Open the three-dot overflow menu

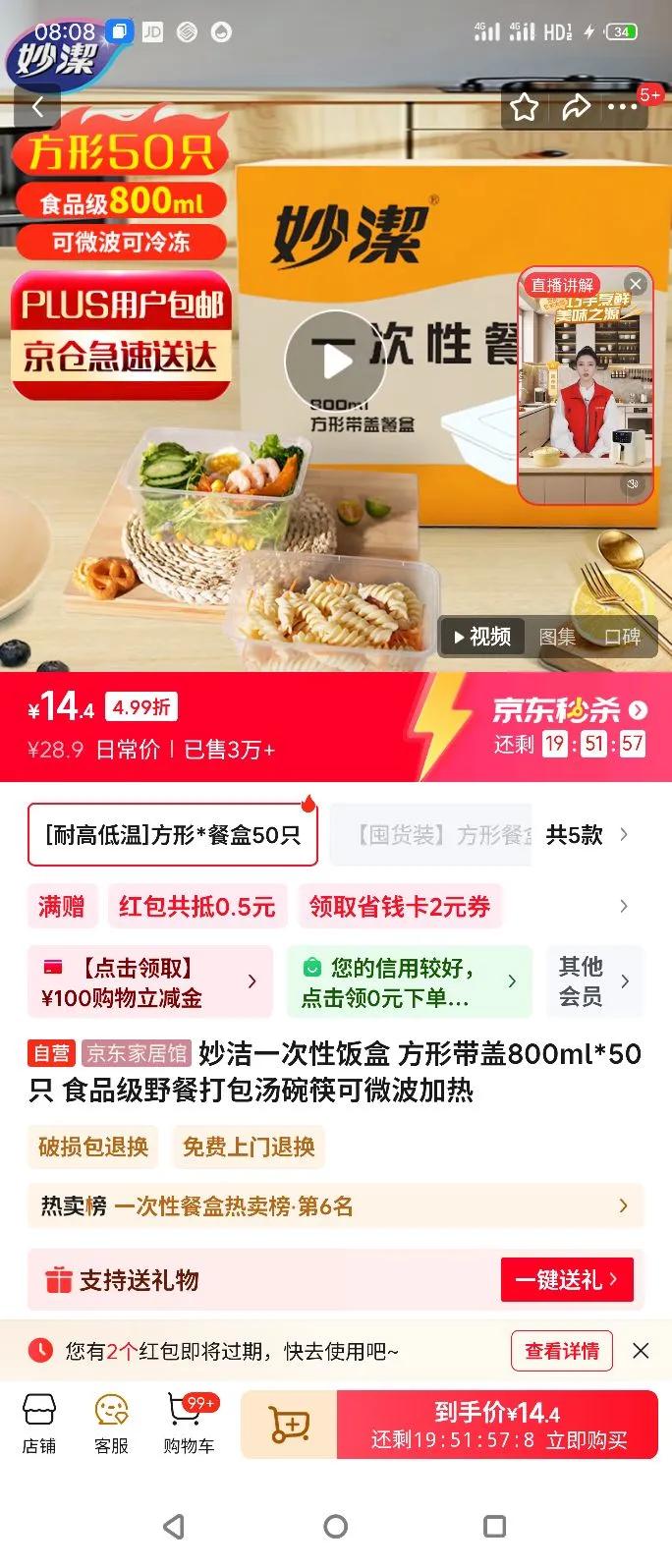click(x=623, y=106)
